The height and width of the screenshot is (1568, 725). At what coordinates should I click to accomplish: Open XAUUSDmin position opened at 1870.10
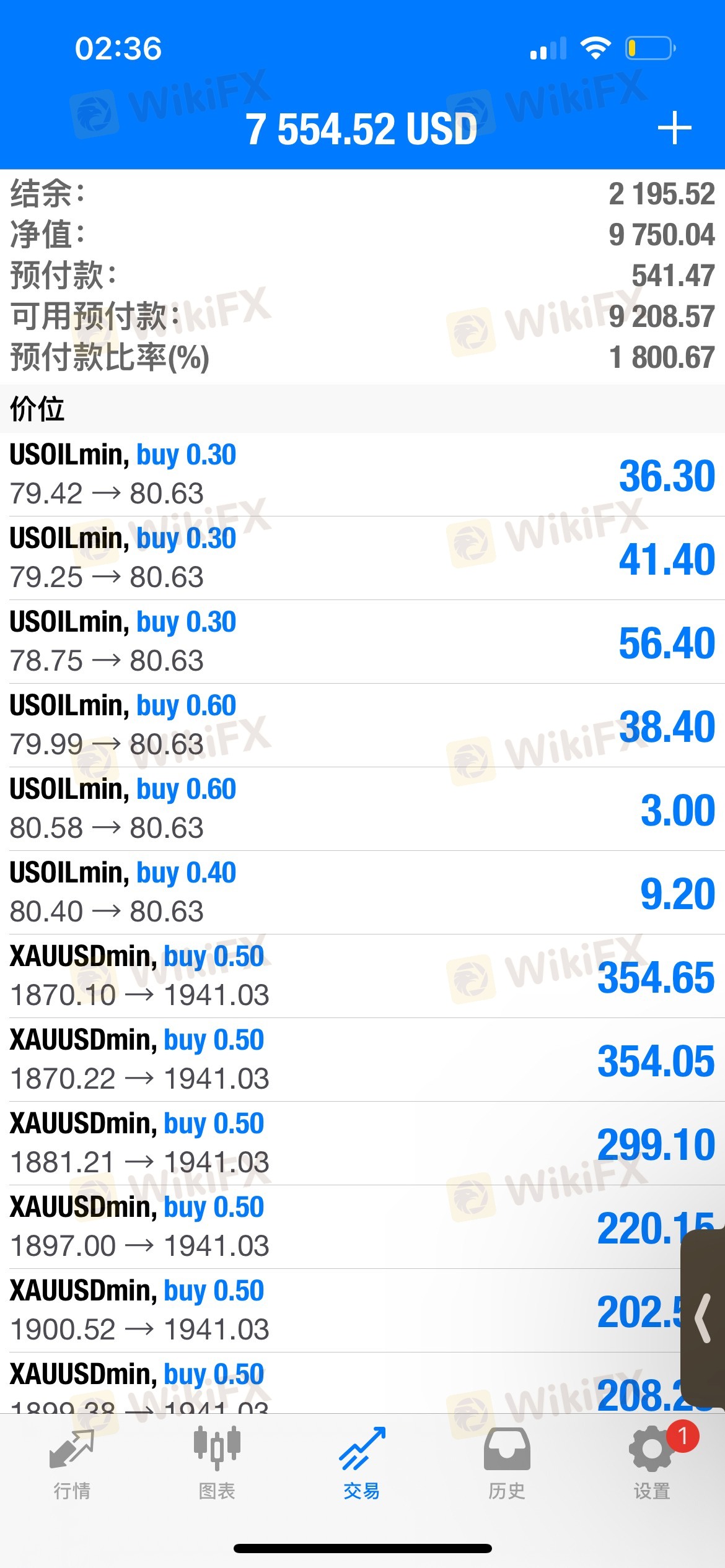(362, 976)
